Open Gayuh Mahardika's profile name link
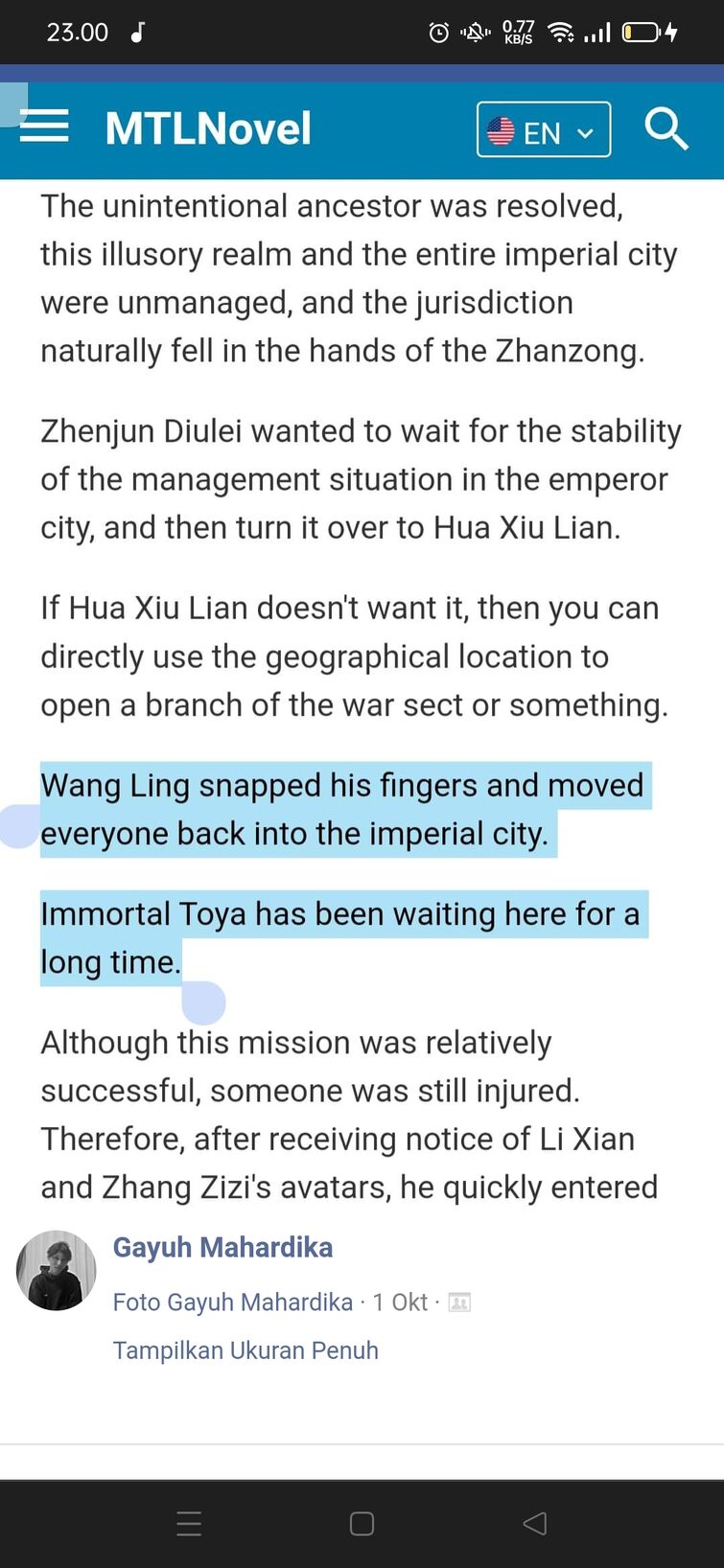Viewport: 724px width, 1568px height. coord(222,1247)
